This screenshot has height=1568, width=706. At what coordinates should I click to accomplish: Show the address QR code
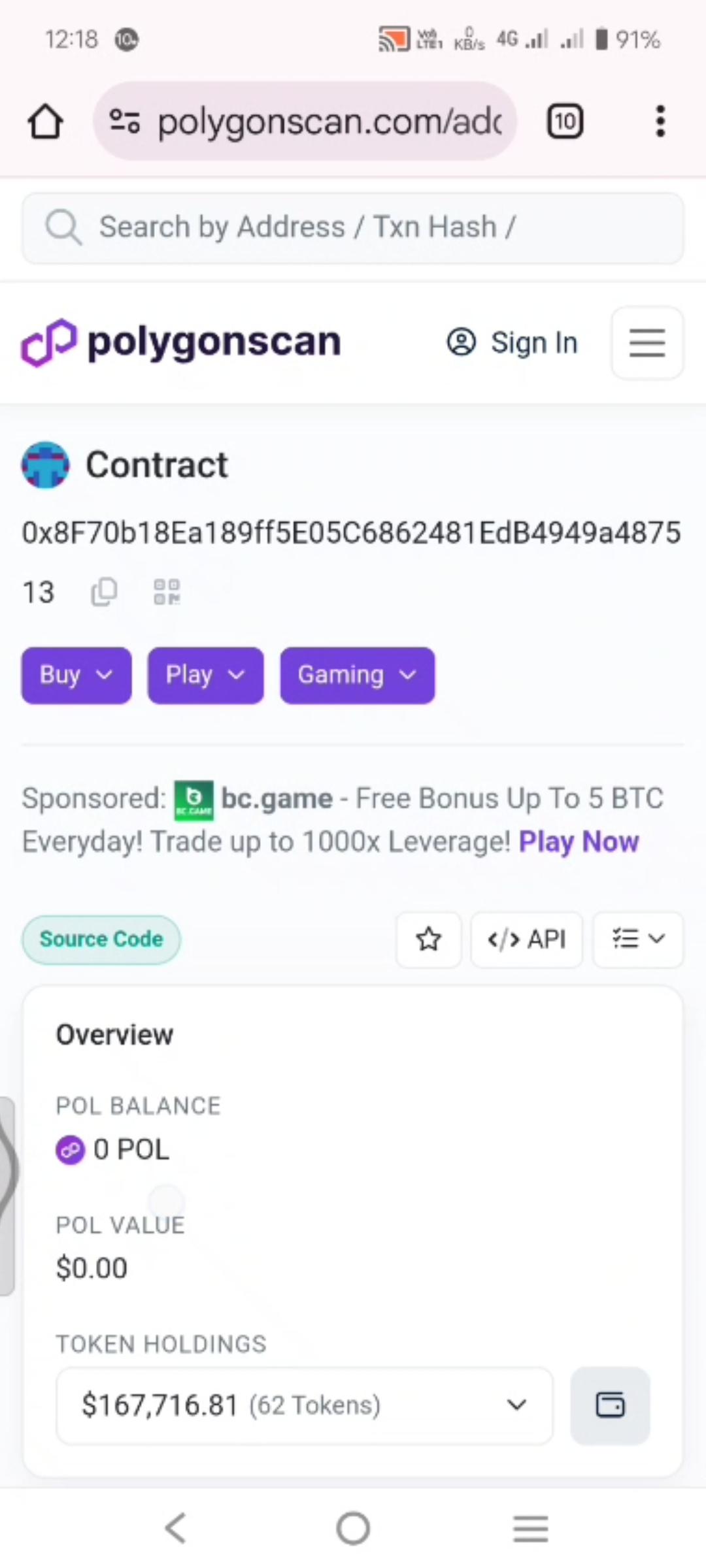[x=167, y=592]
